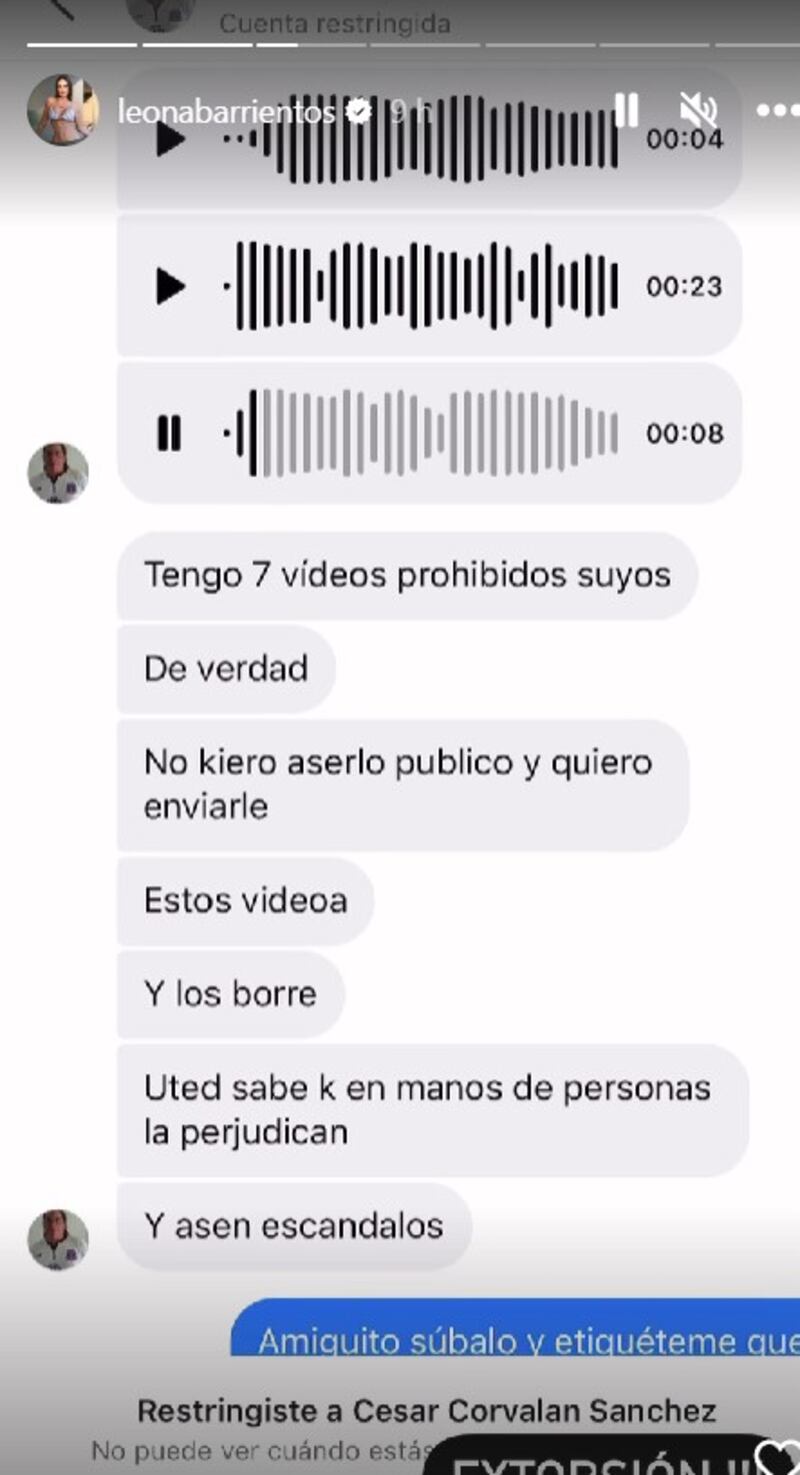Screen dimensions: 800x1475
Task: Pause the story playback
Action: point(626,110)
